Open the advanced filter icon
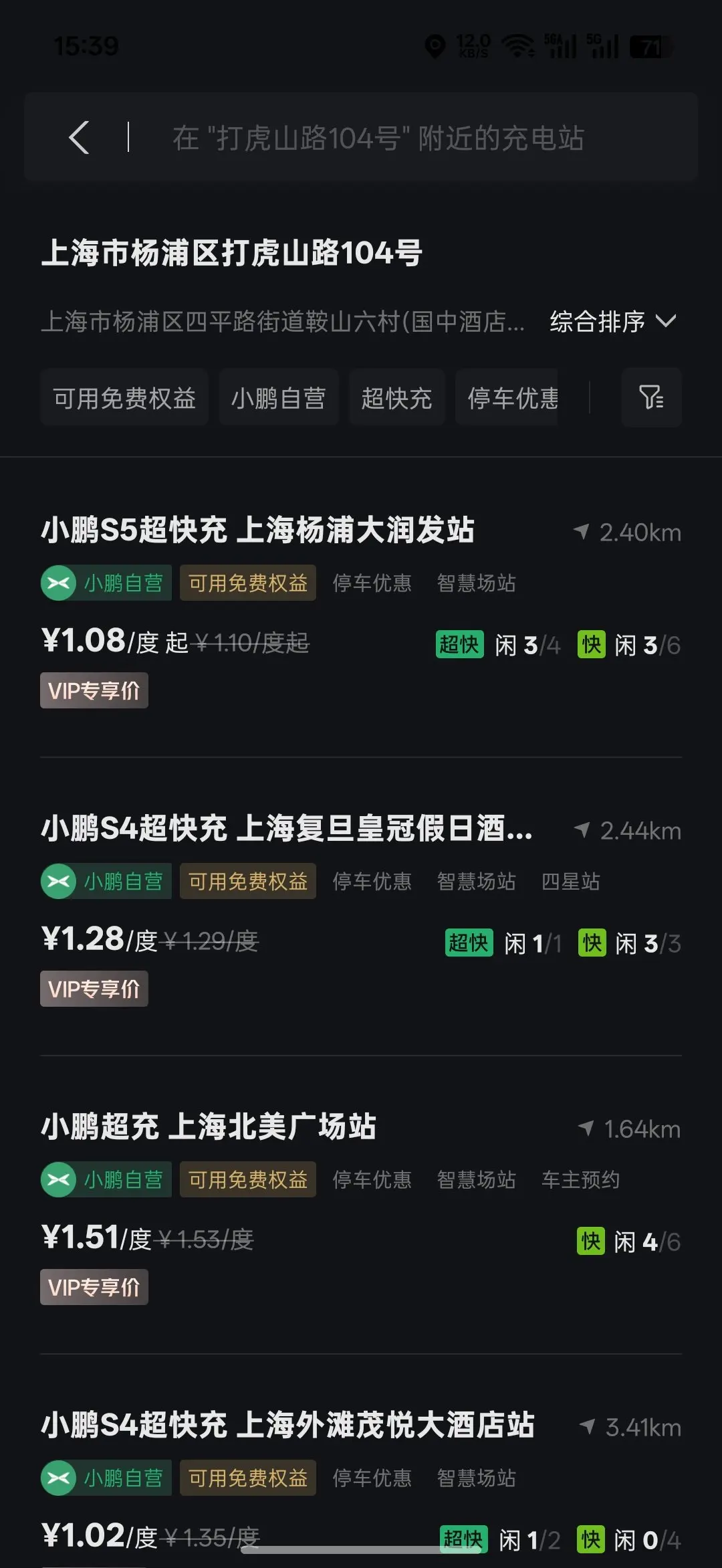722x1568 pixels. click(x=651, y=397)
